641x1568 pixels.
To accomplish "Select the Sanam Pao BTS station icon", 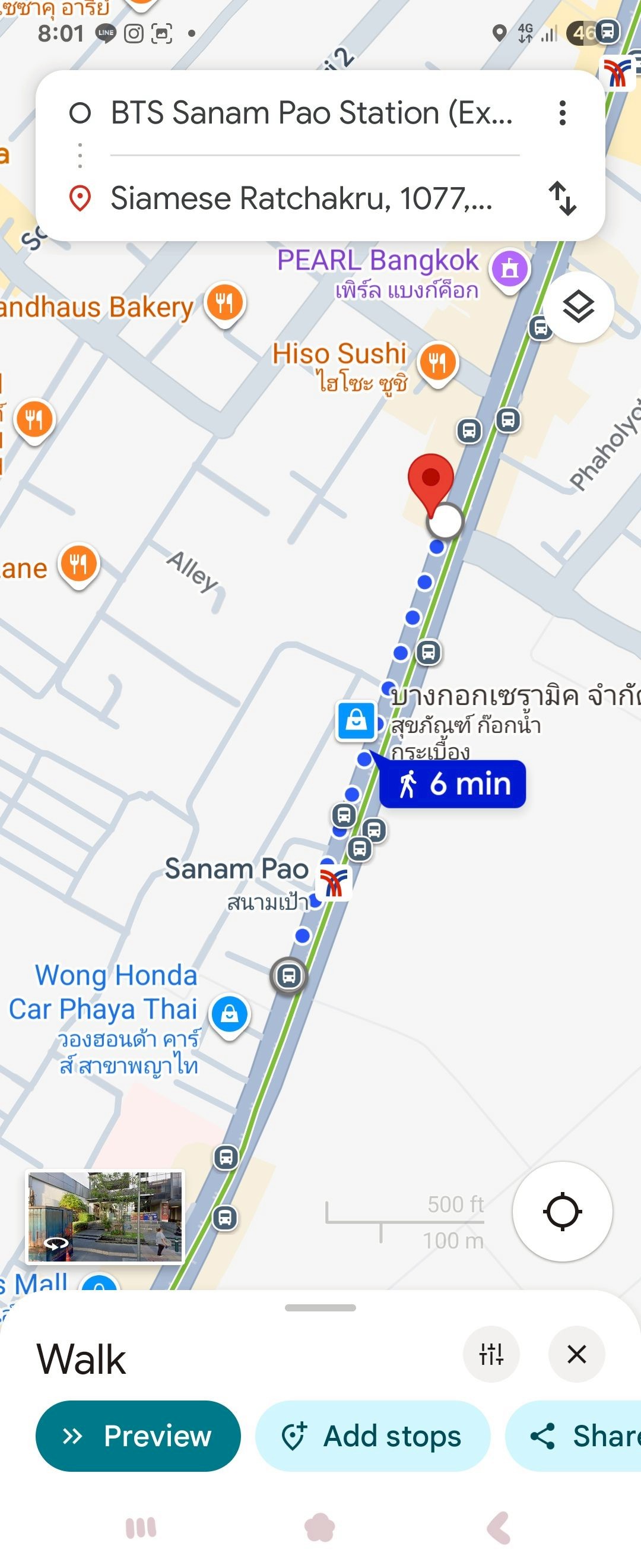I will point(334,883).
